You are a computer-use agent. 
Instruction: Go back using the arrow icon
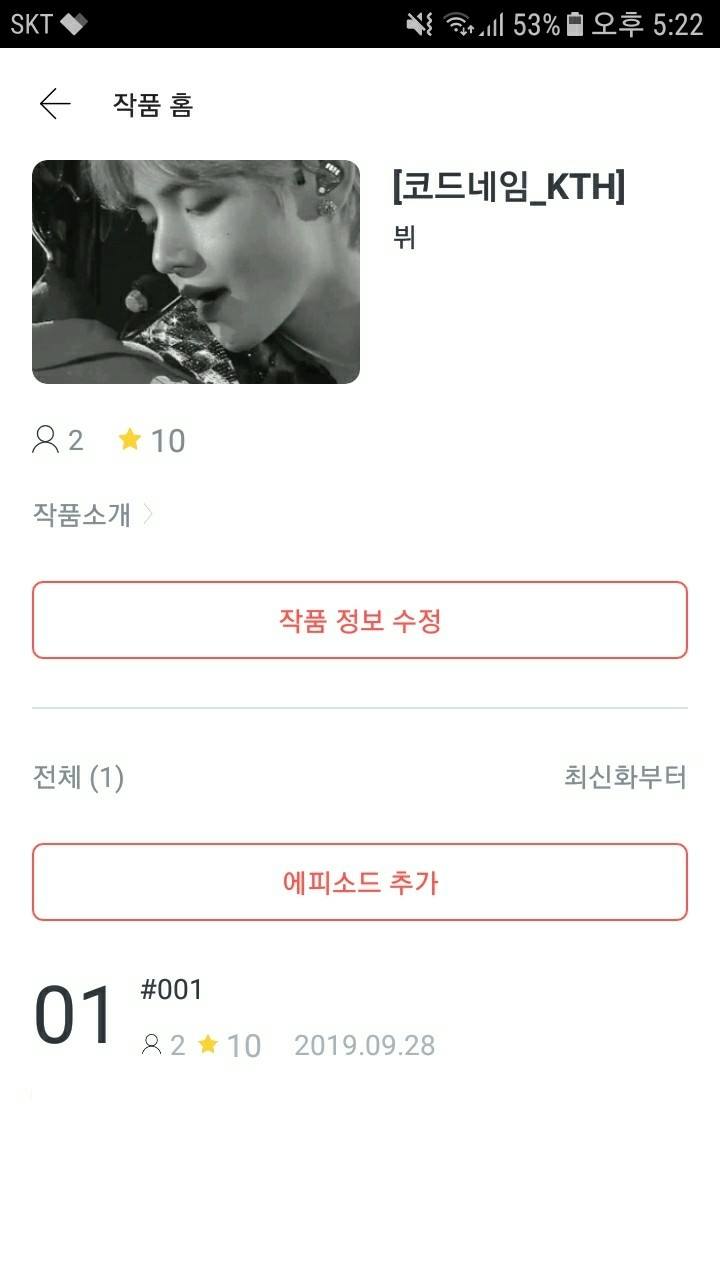[55, 104]
